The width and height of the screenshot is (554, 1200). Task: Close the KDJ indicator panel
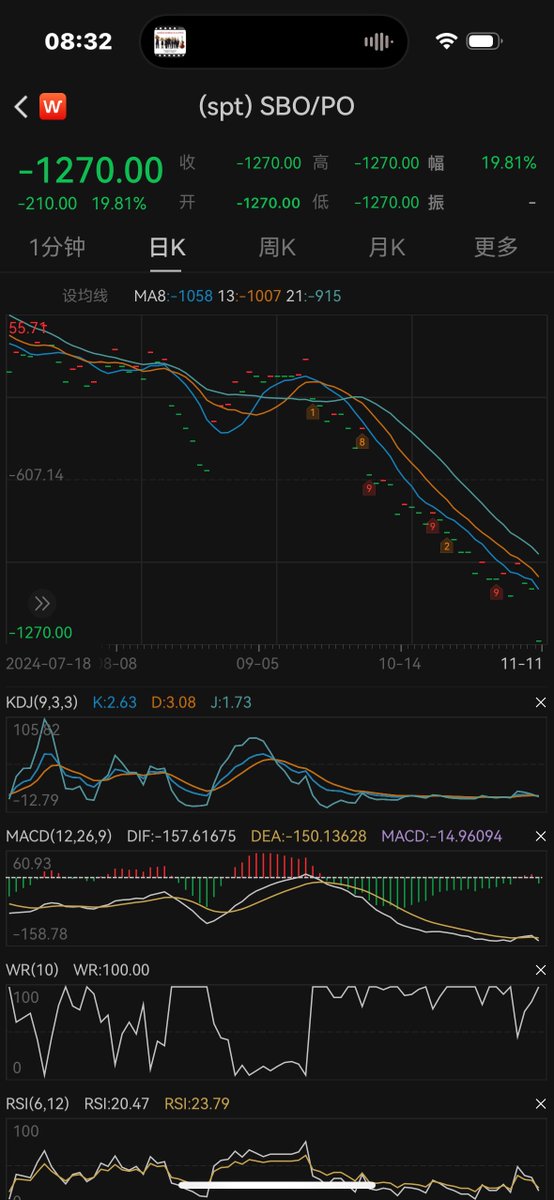pos(541,703)
